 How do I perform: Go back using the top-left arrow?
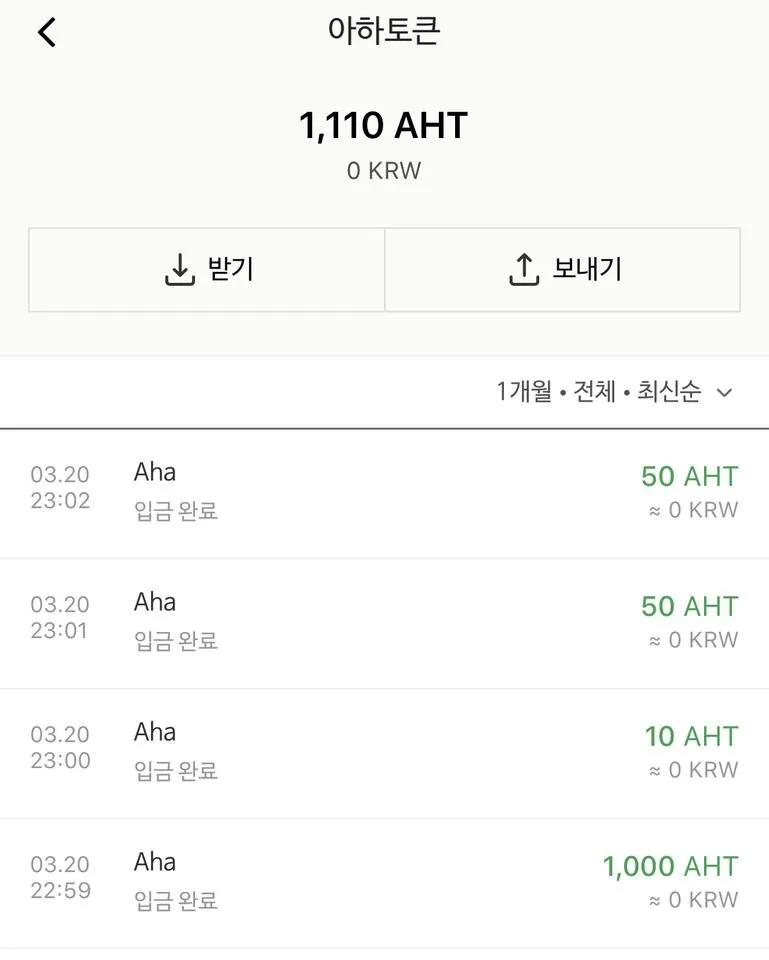(47, 33)
